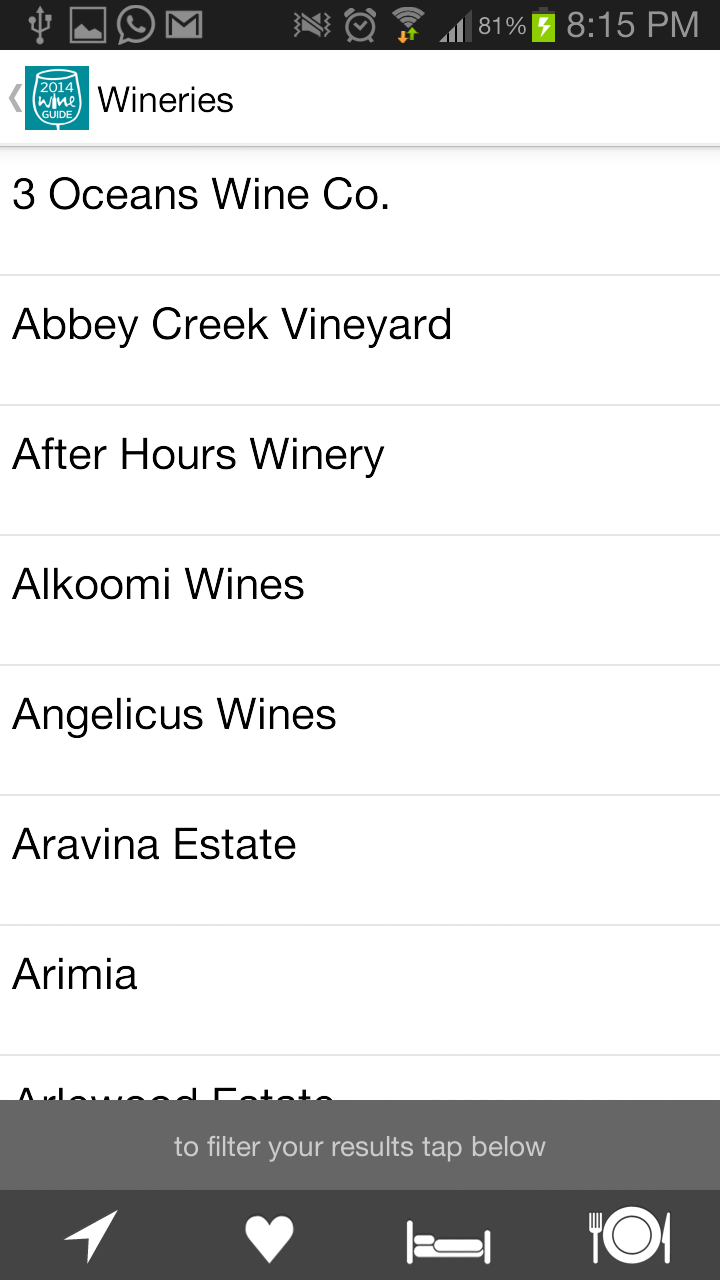View Alkoomi Wines details
Screen dimensions: 720x1280
pos(360,600)
